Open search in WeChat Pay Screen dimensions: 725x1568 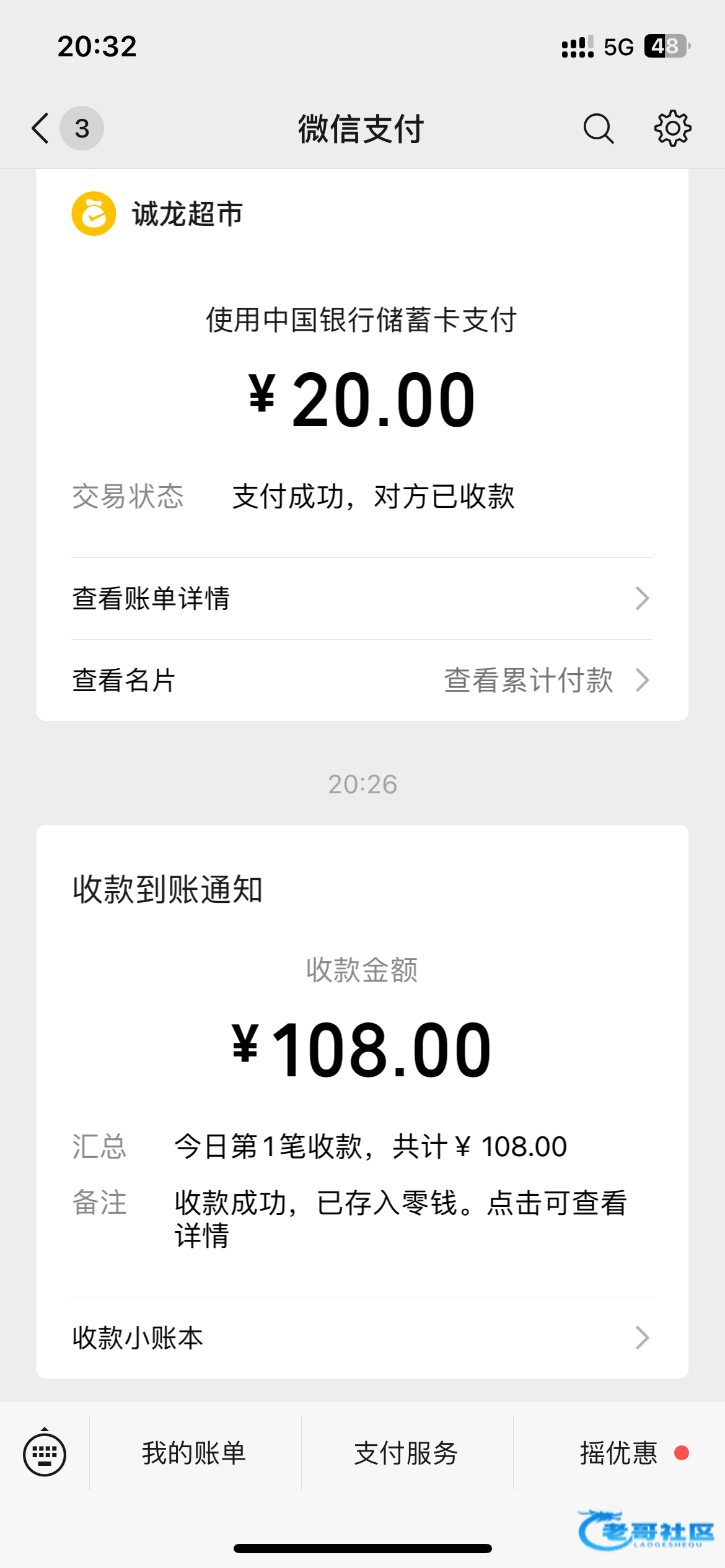tap(599, 129)
